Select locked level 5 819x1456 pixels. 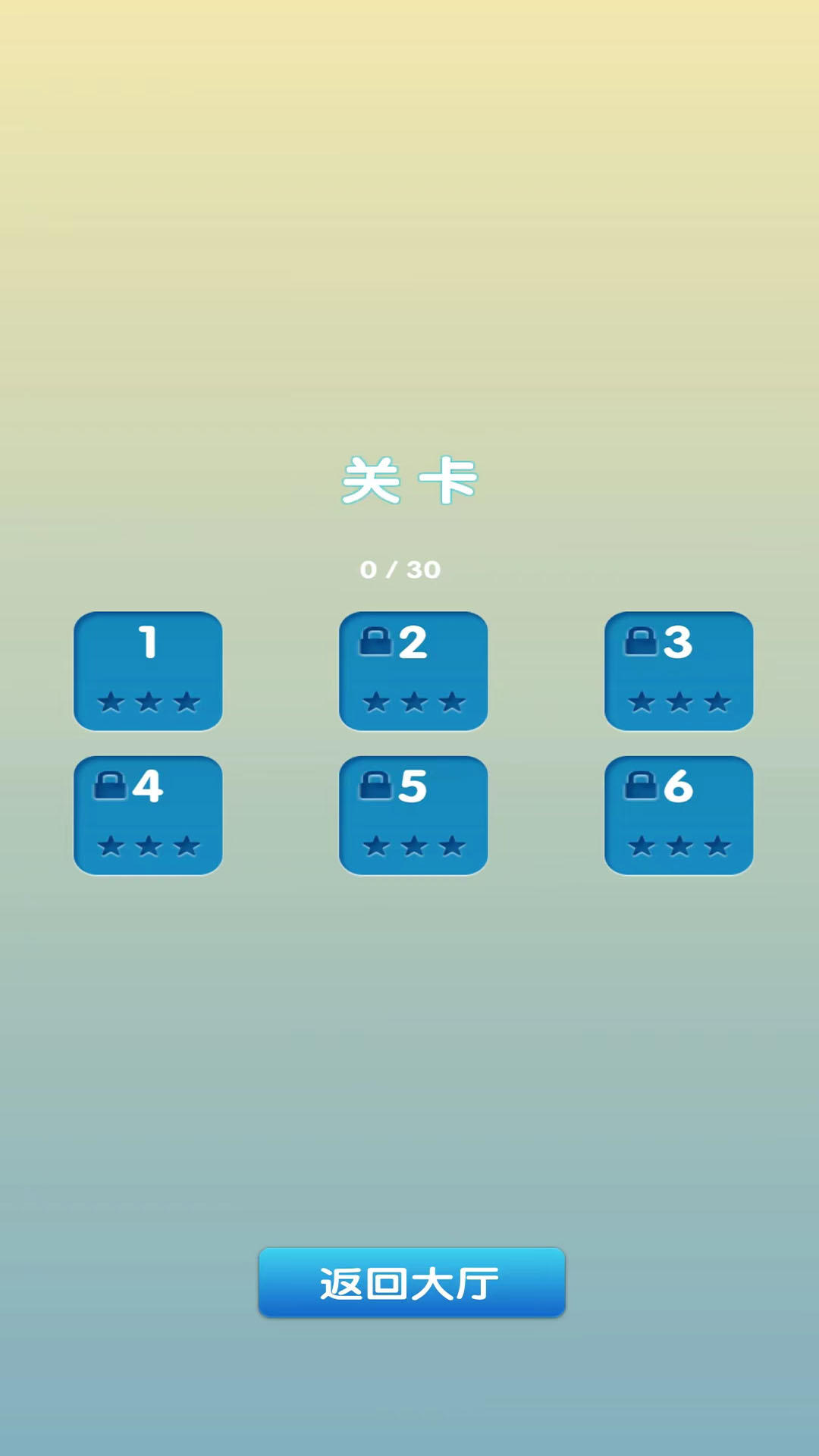click(x=413, y=814)
